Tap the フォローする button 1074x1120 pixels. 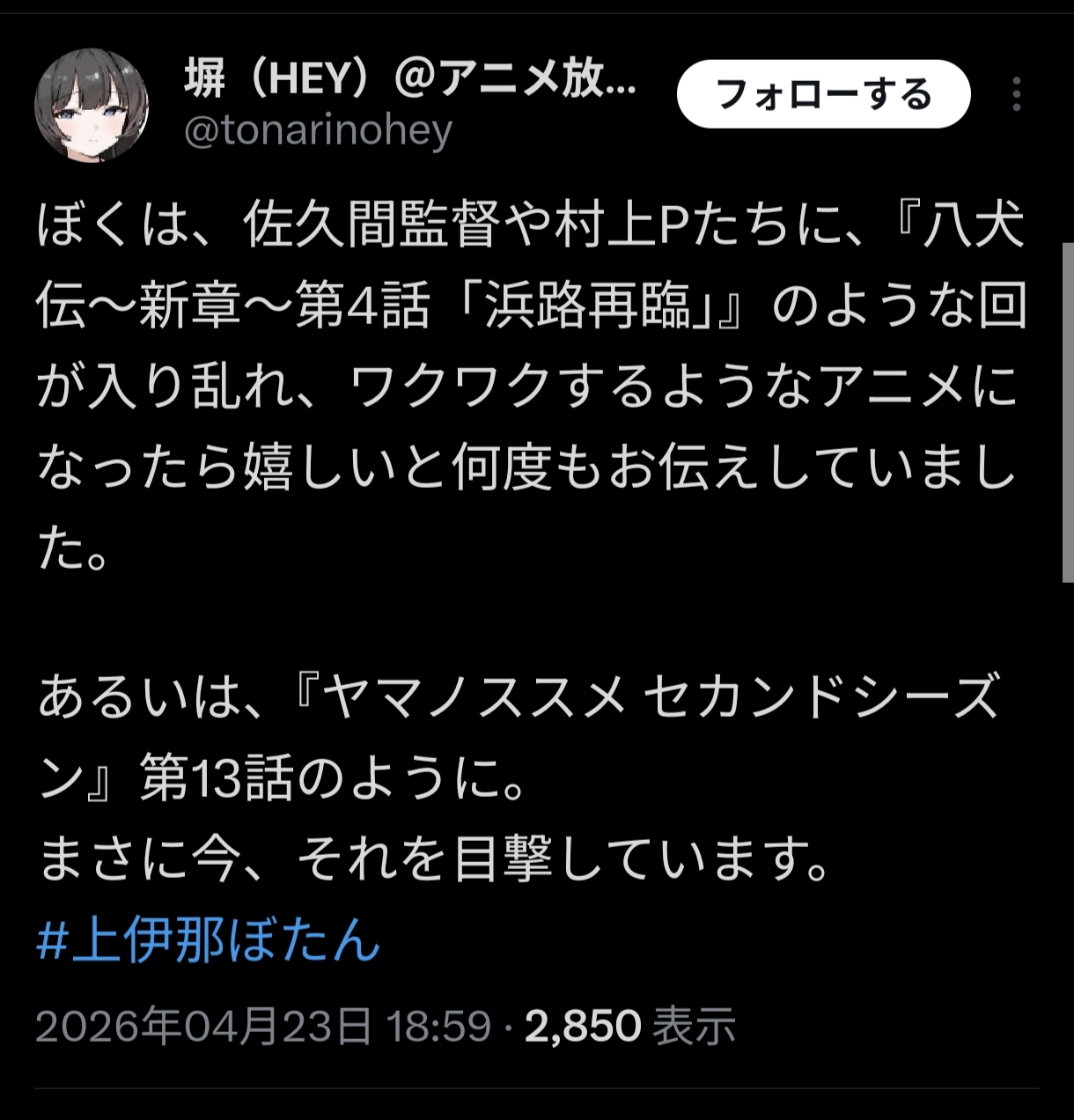pos(823,94)
